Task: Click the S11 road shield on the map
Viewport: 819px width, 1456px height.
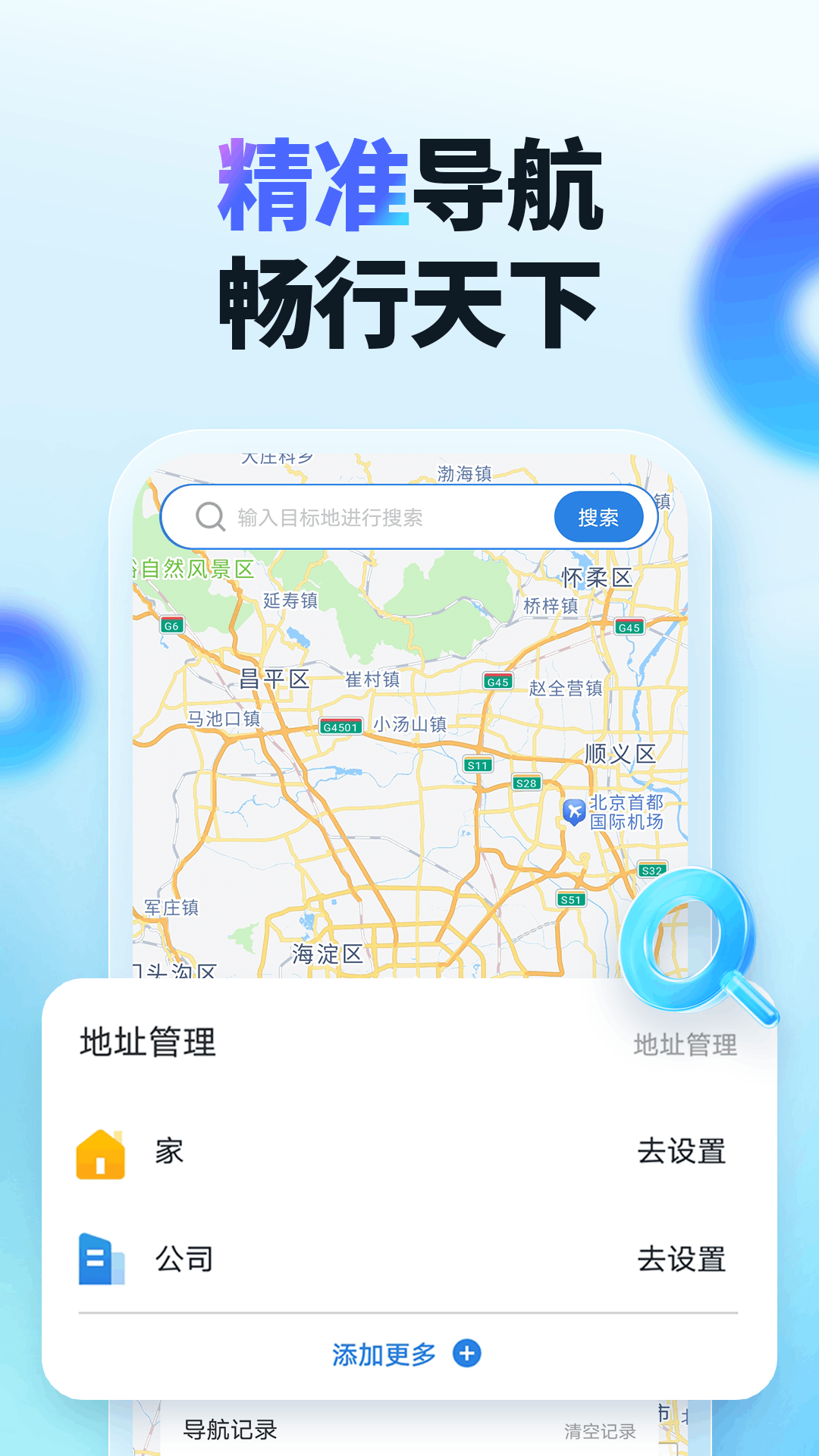Action: (x=478, y=764)
